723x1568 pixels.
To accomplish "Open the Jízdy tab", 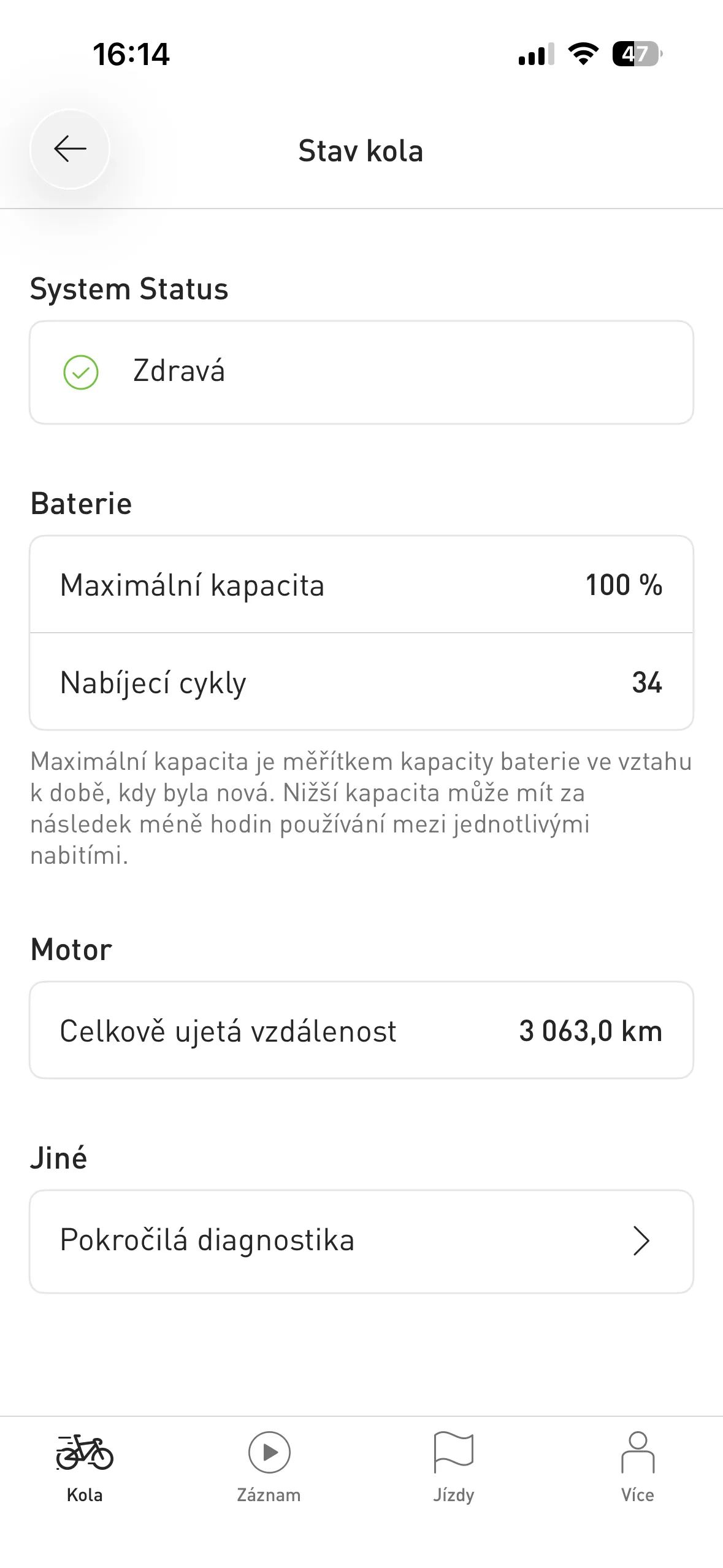I will (454, 1466).
